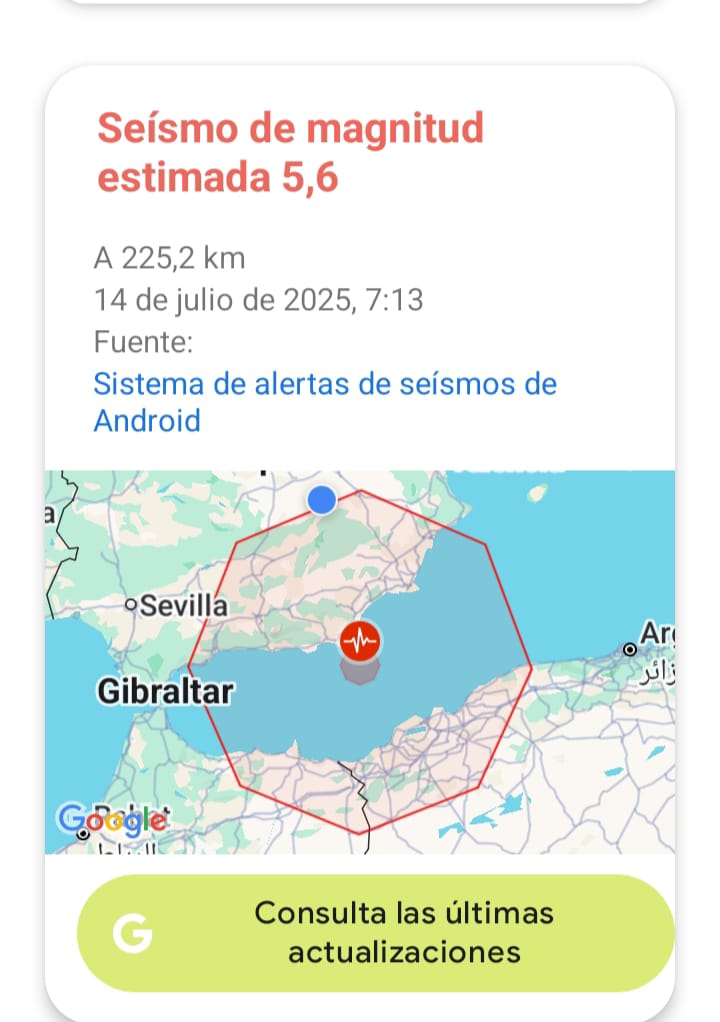Tap Consulta las últimas actualizaciones button

(375, 932)
